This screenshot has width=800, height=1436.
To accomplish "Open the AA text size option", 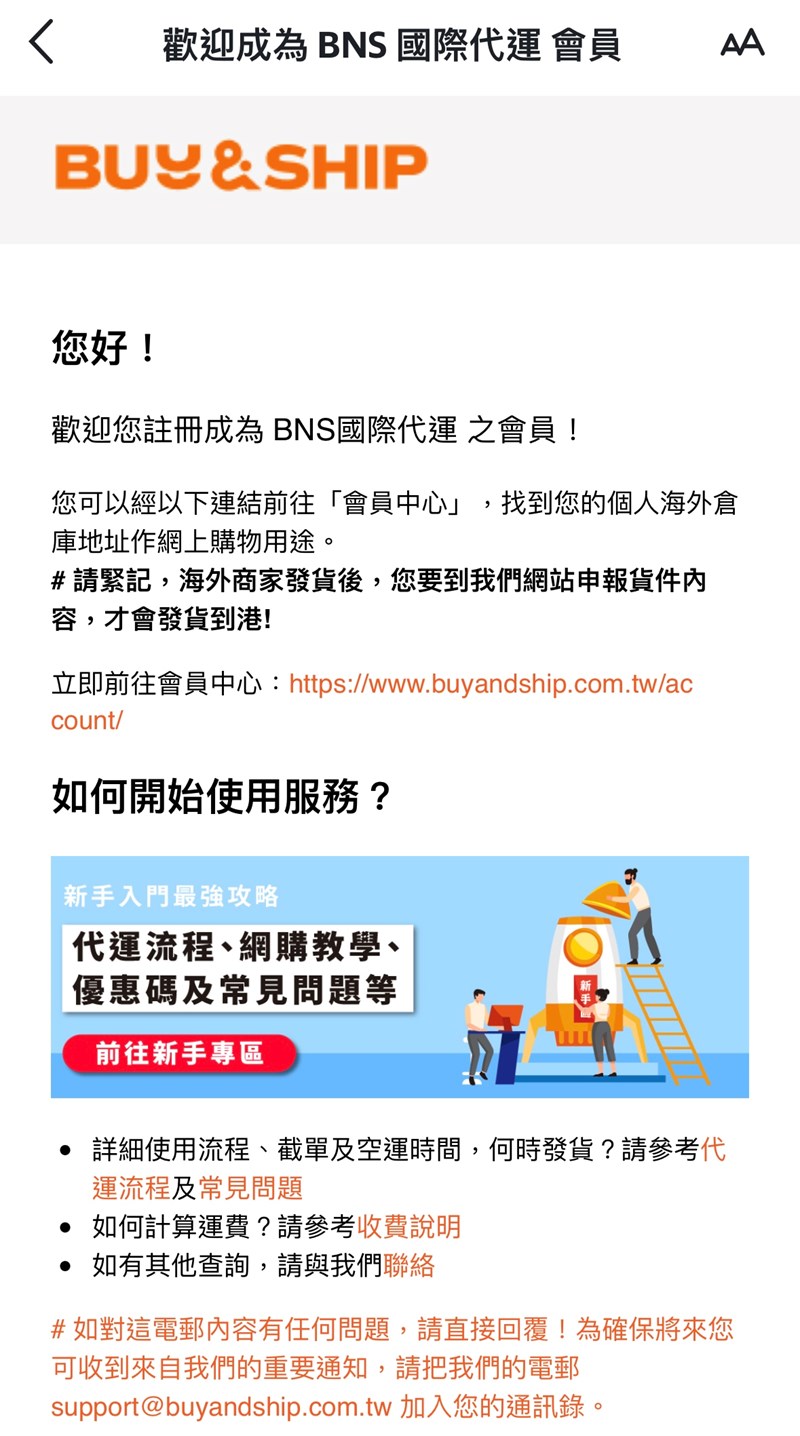I will [742, 43].
